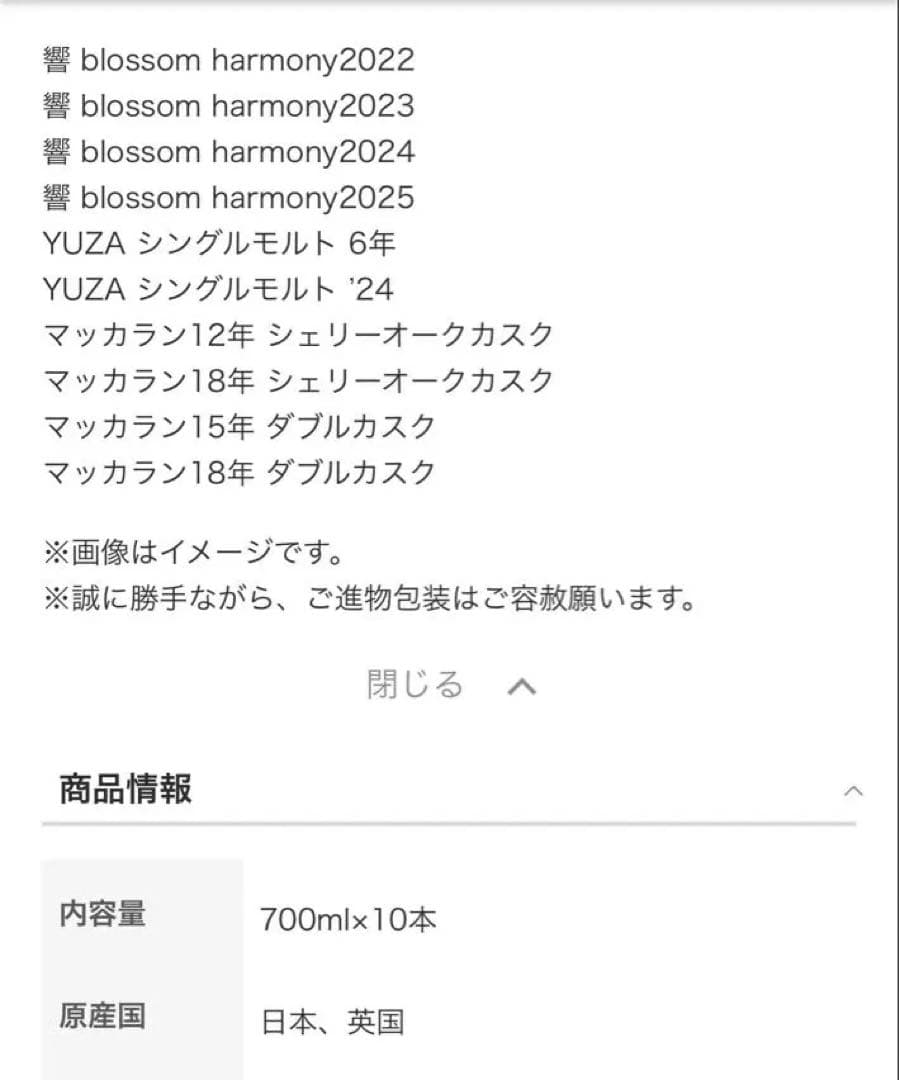Click the upward chevron icon next to 閉じる
Image resolution: width=899 pixels, height=1080 pixels.
click(523, 685)
